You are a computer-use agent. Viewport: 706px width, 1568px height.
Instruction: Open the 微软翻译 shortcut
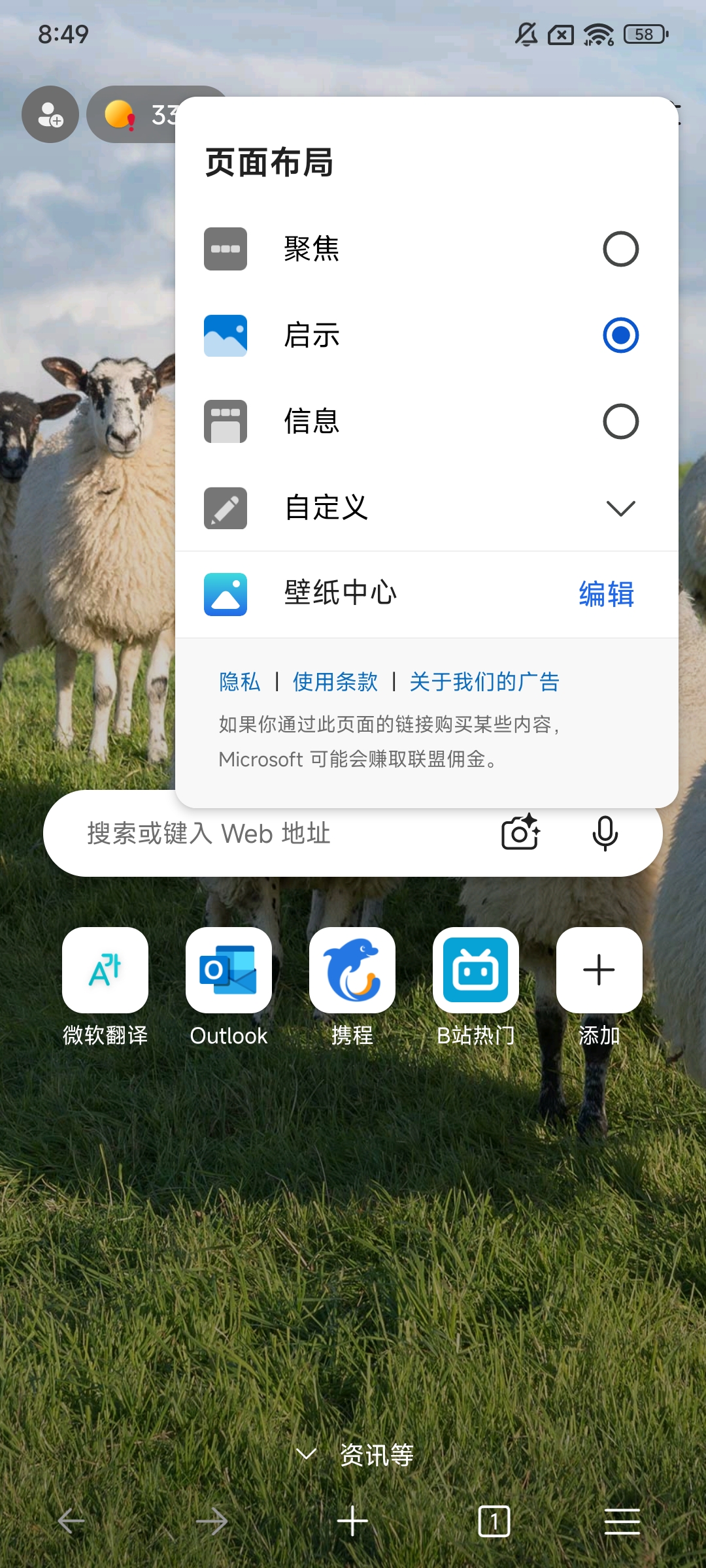pyautogui.click(x=105, y=971)
